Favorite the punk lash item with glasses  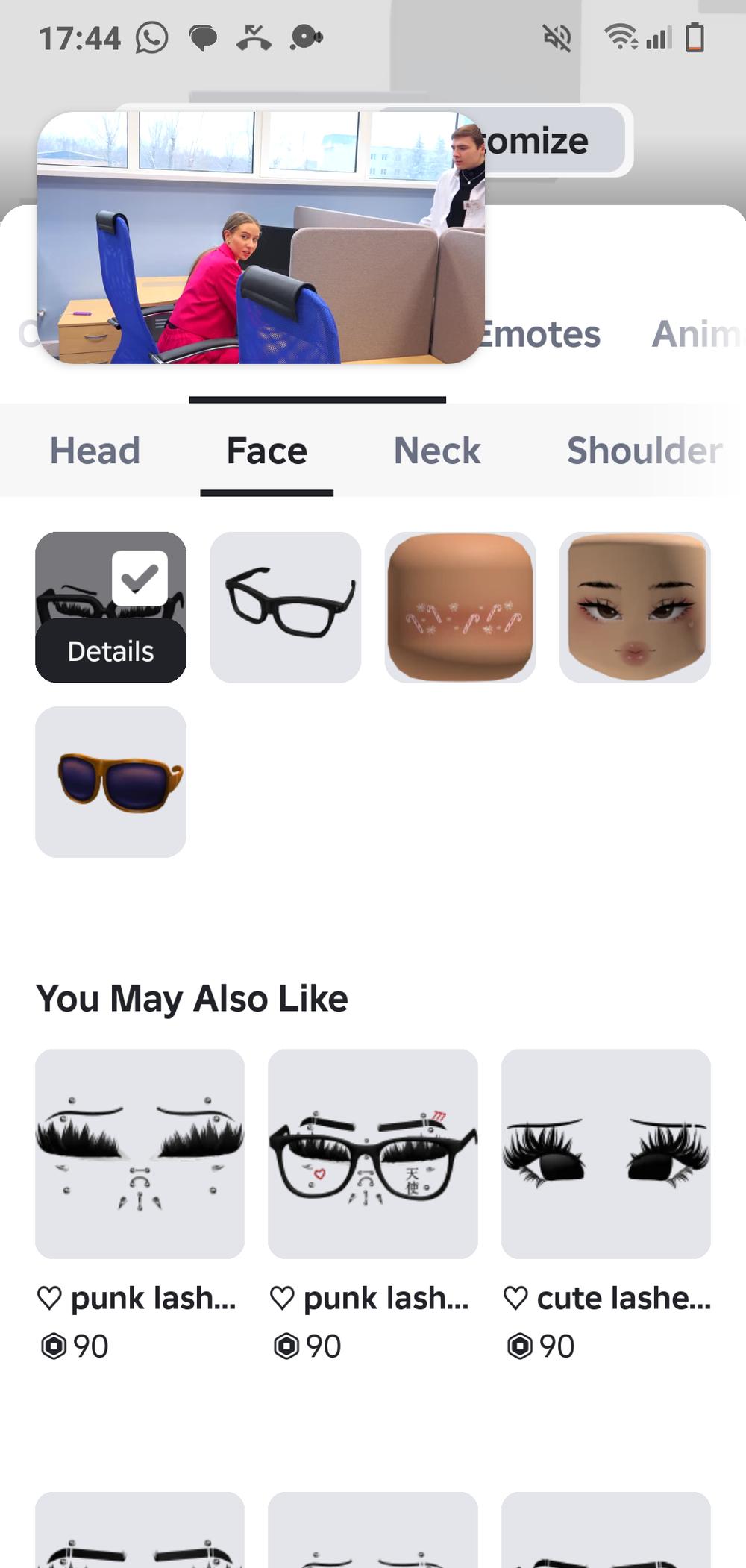[x=282, y=1299]
